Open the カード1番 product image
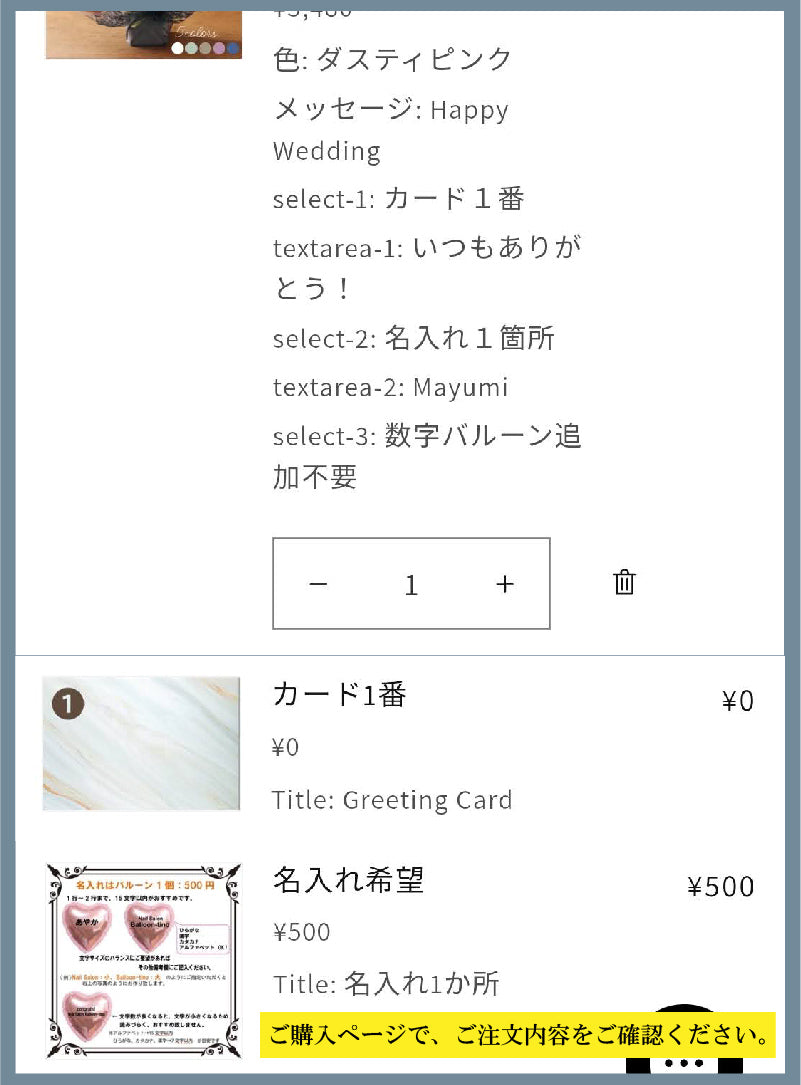The image size is (801, 1085). (141, 743)
